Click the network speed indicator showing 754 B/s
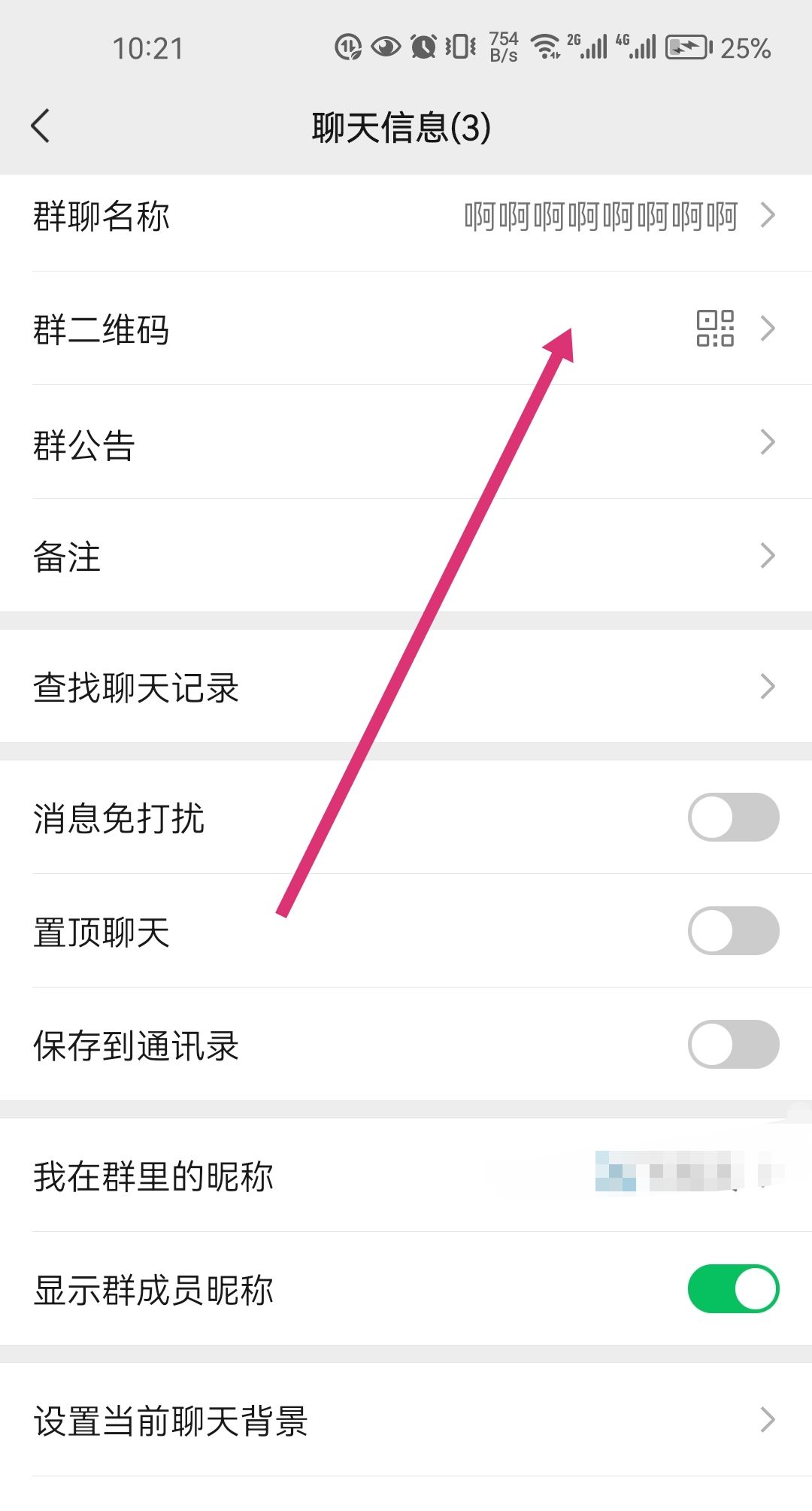Image resolution: width=812 pixels, height=1511 pixels. coord(502,45)
